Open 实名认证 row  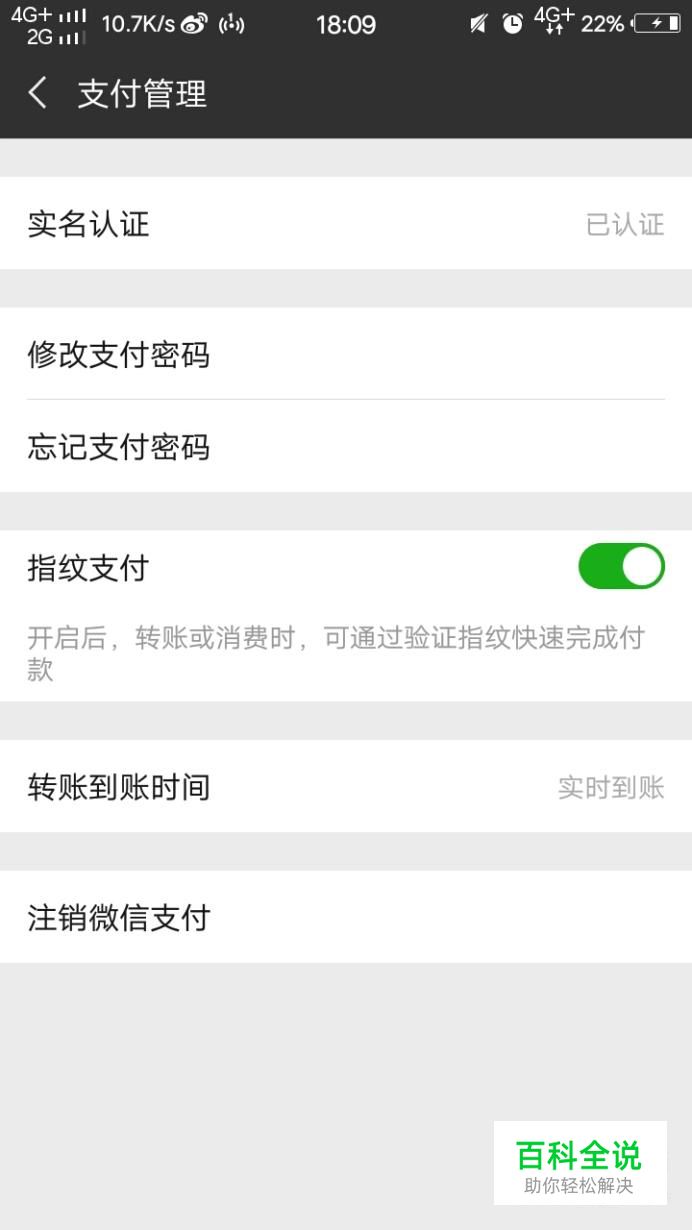pyautogui.click(x=346, y=223)
